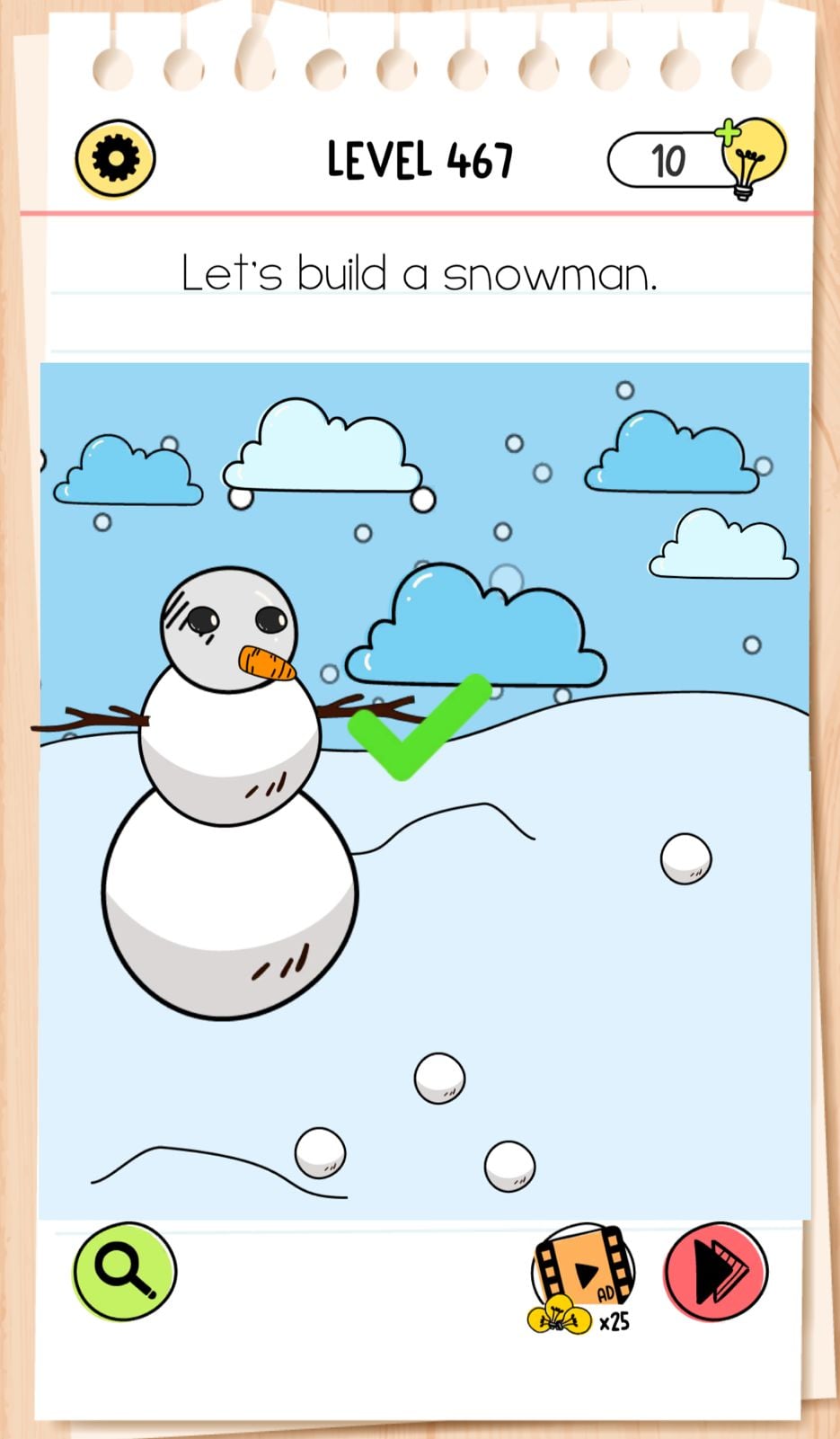Open the settings gear

point(115,159)
